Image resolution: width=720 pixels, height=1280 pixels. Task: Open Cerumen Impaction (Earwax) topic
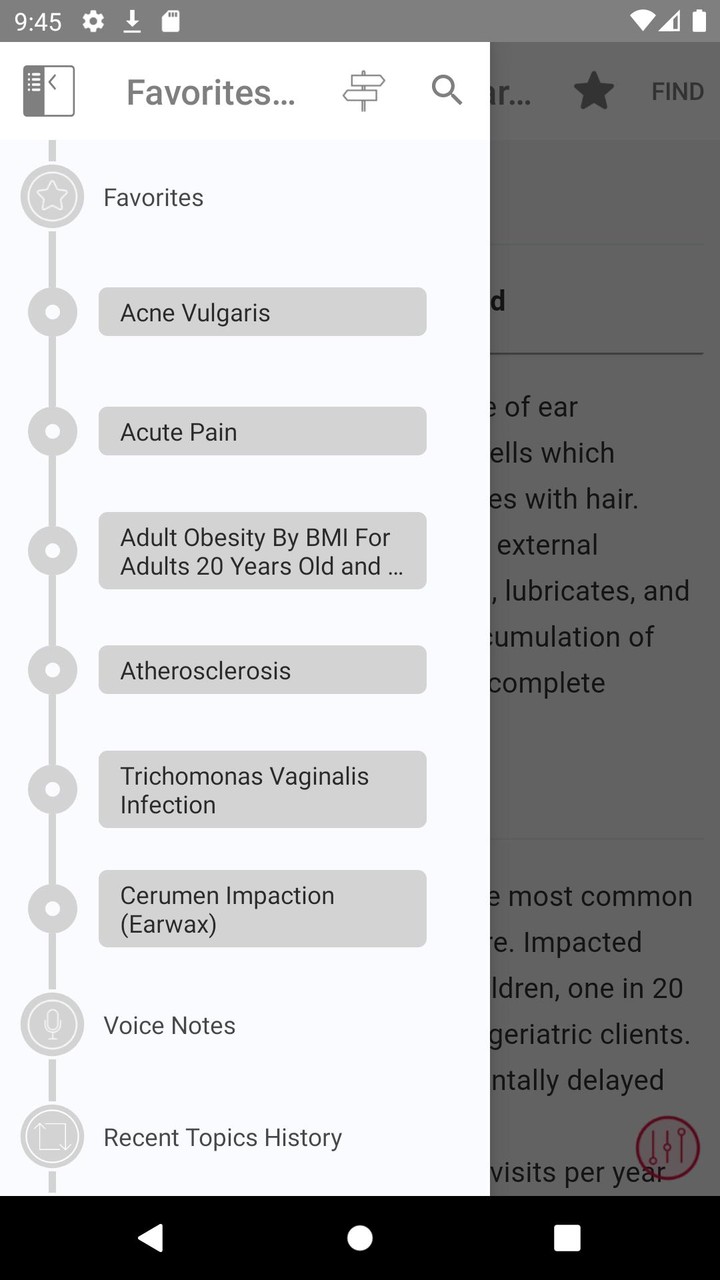[x=262, y=909]
